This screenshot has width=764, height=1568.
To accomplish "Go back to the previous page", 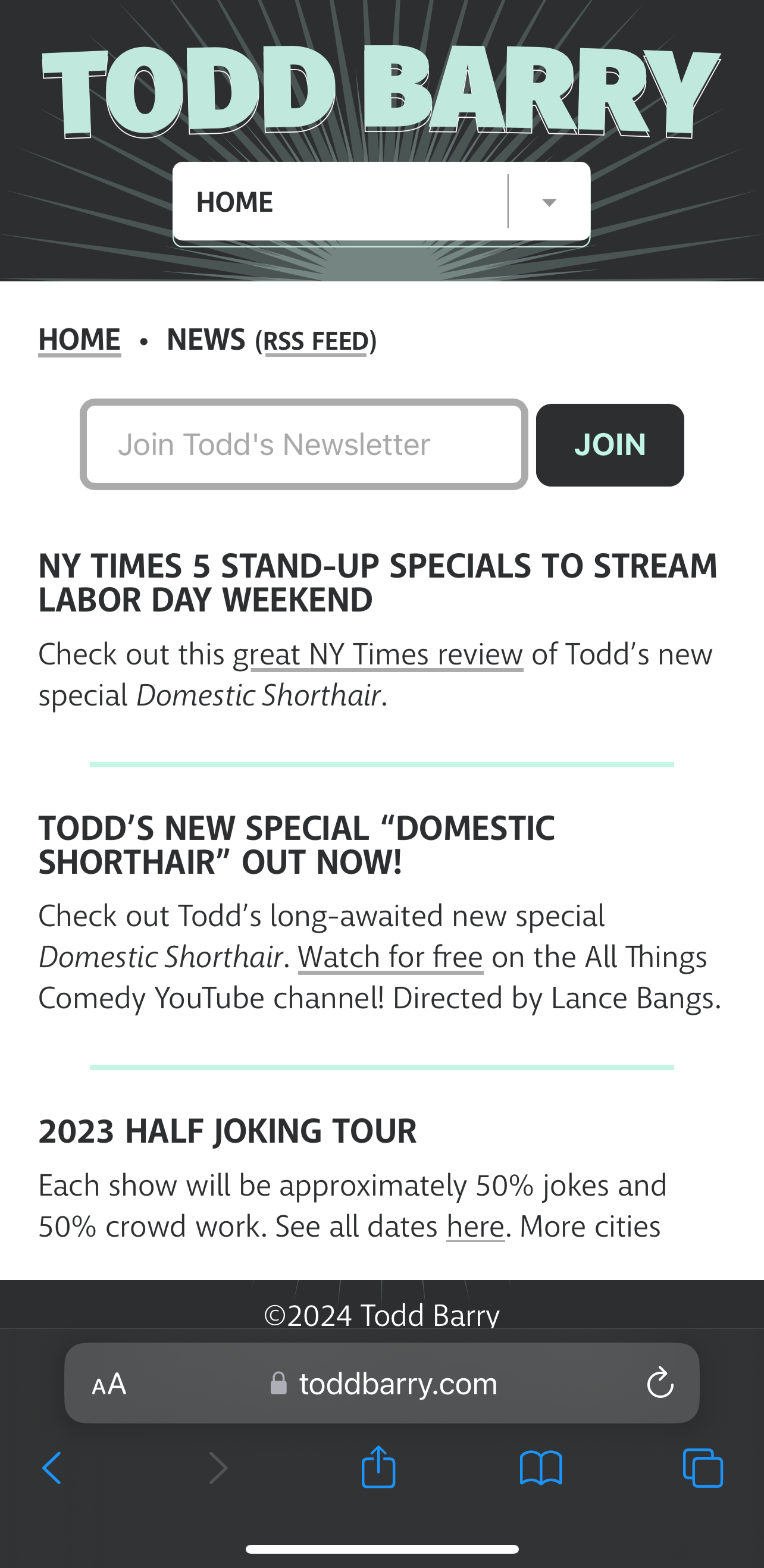I will (52, 1468).
